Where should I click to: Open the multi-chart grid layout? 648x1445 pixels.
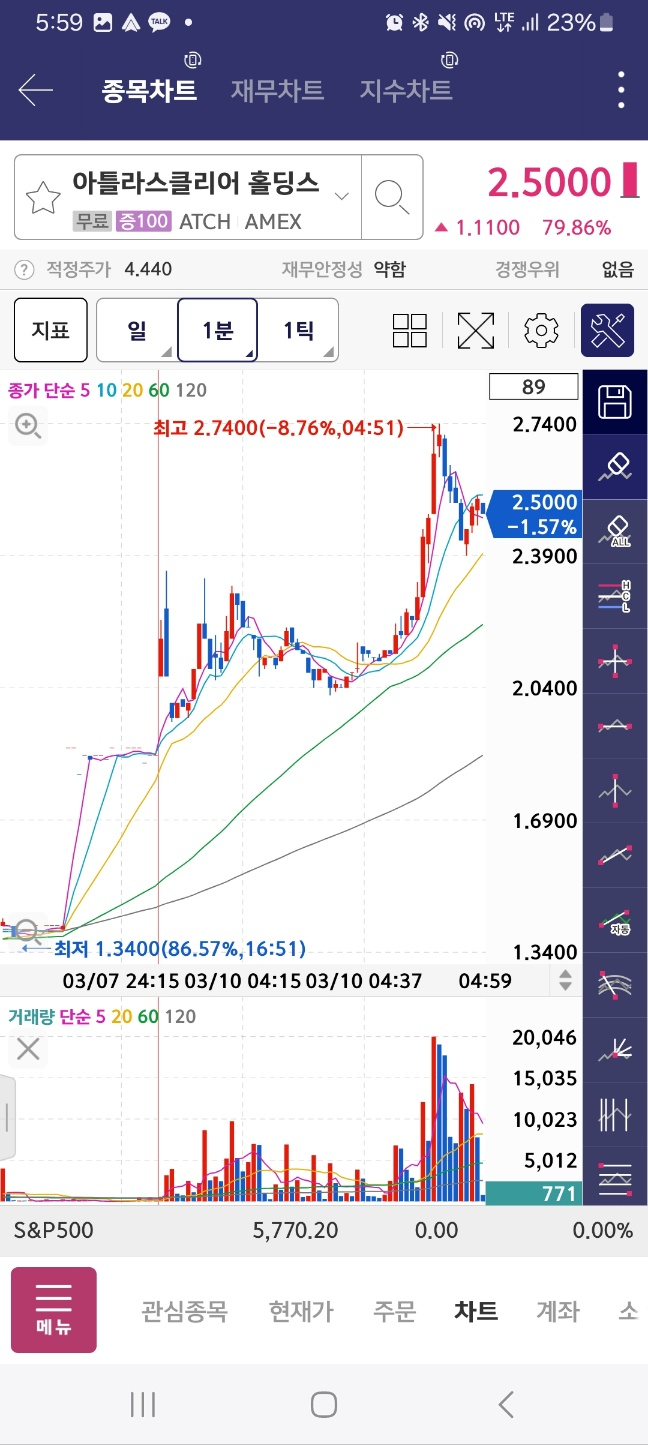tap(410, 330)
